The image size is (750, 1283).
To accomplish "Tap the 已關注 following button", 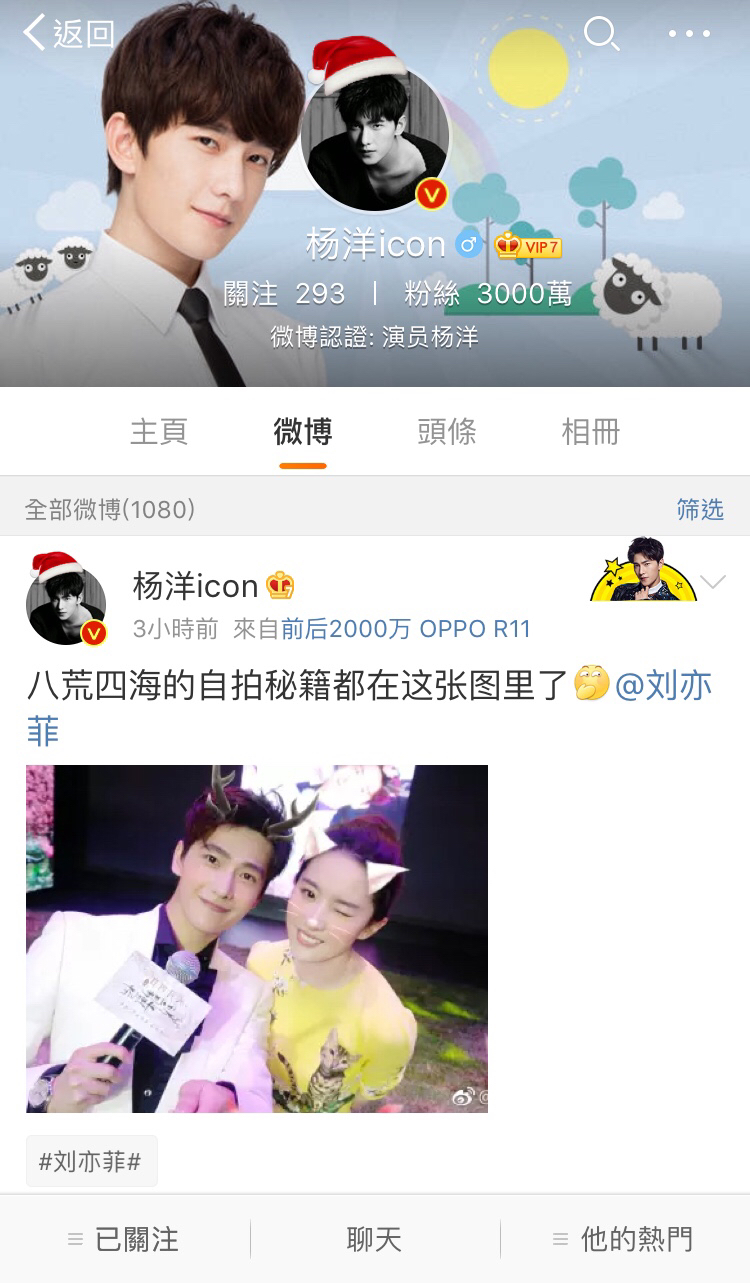I will click(125, 1240).
